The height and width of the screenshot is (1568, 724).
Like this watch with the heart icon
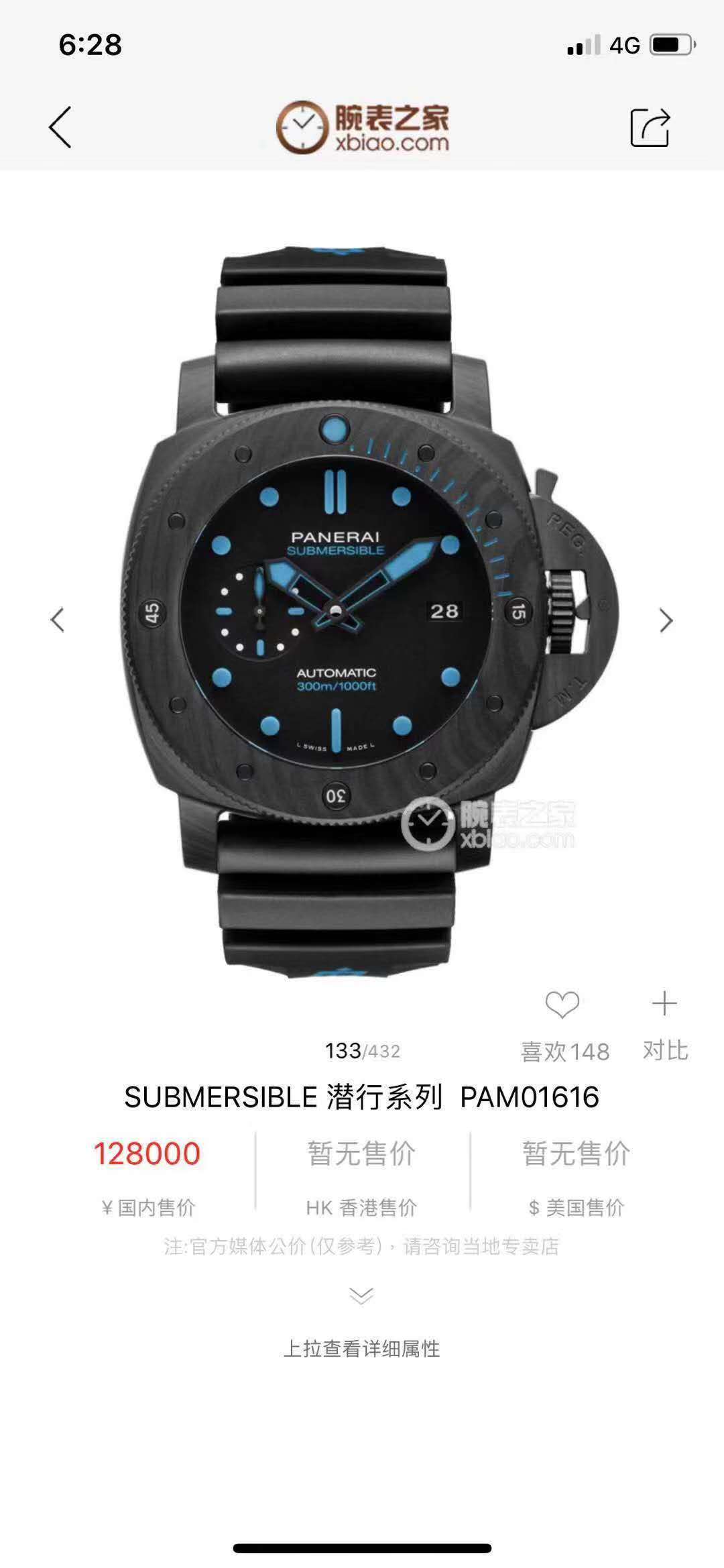[x=562, y=1005]
